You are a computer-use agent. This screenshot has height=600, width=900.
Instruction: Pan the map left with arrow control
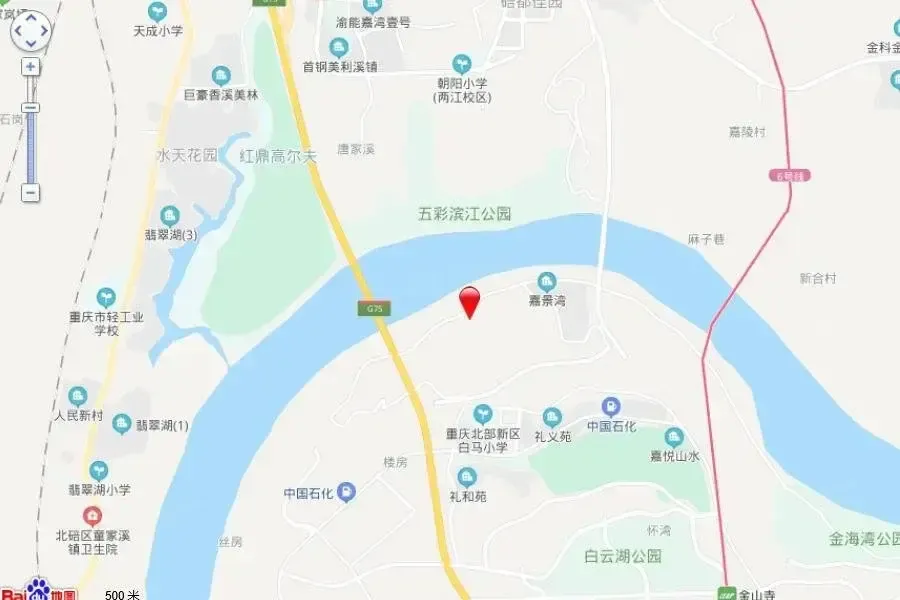[x=18, y=30]
